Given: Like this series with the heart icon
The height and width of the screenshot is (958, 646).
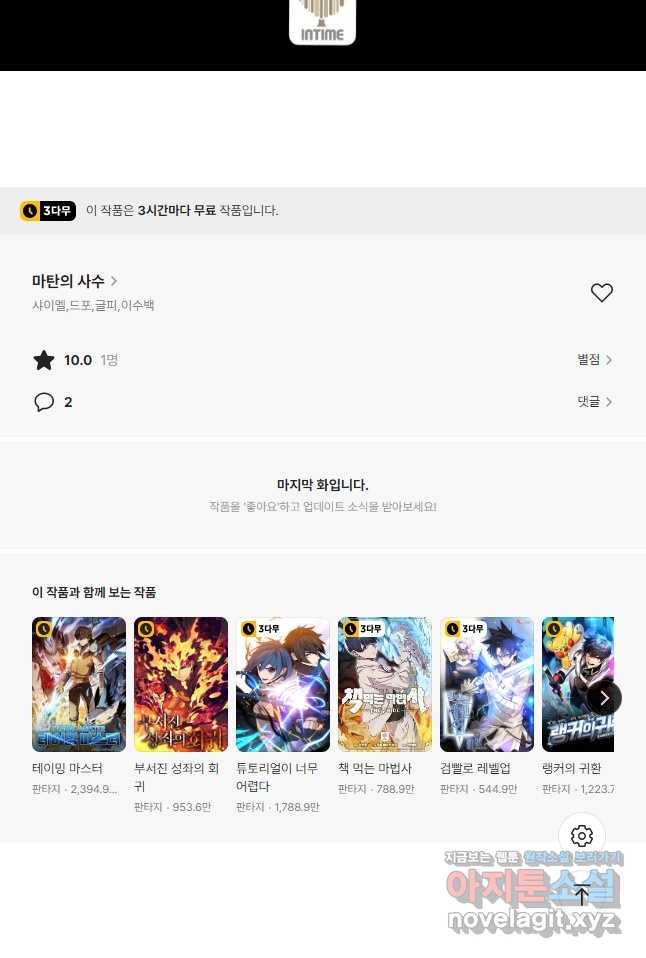Looking at the screenshot, I should 601,293.
